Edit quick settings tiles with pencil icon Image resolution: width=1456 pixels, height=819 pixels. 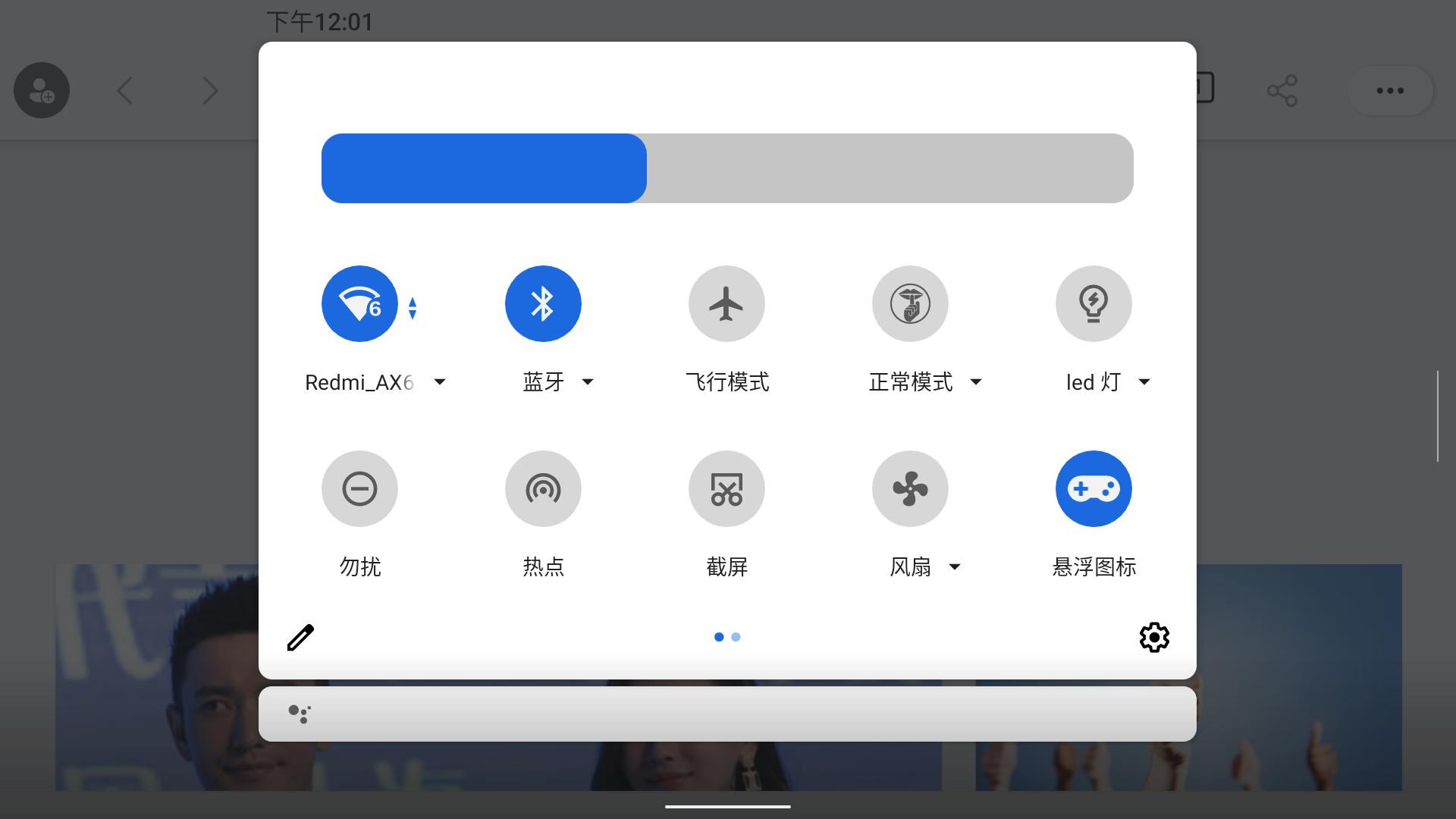(x=300, y=638)
